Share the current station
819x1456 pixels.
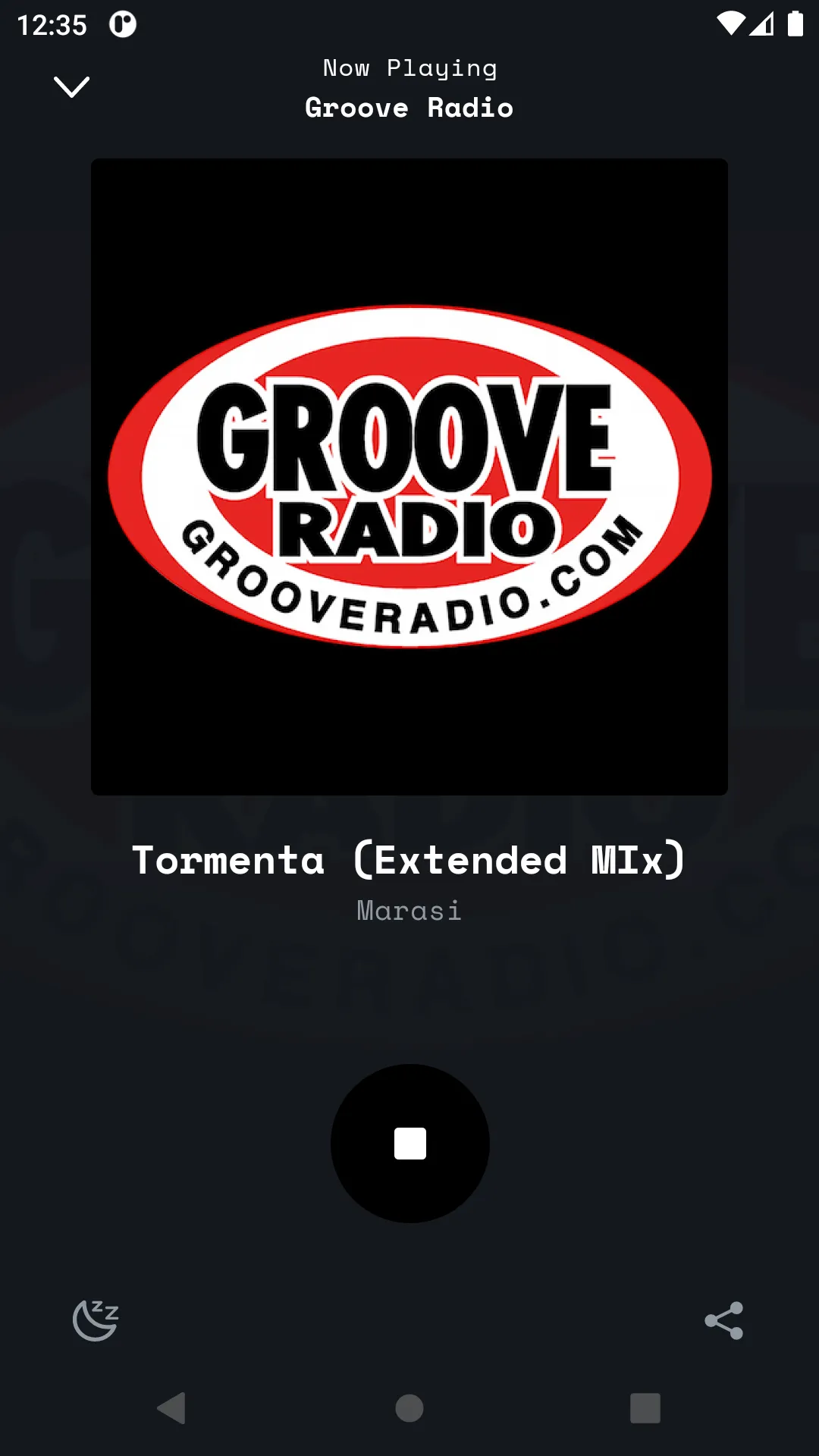tap(724, 1320)
